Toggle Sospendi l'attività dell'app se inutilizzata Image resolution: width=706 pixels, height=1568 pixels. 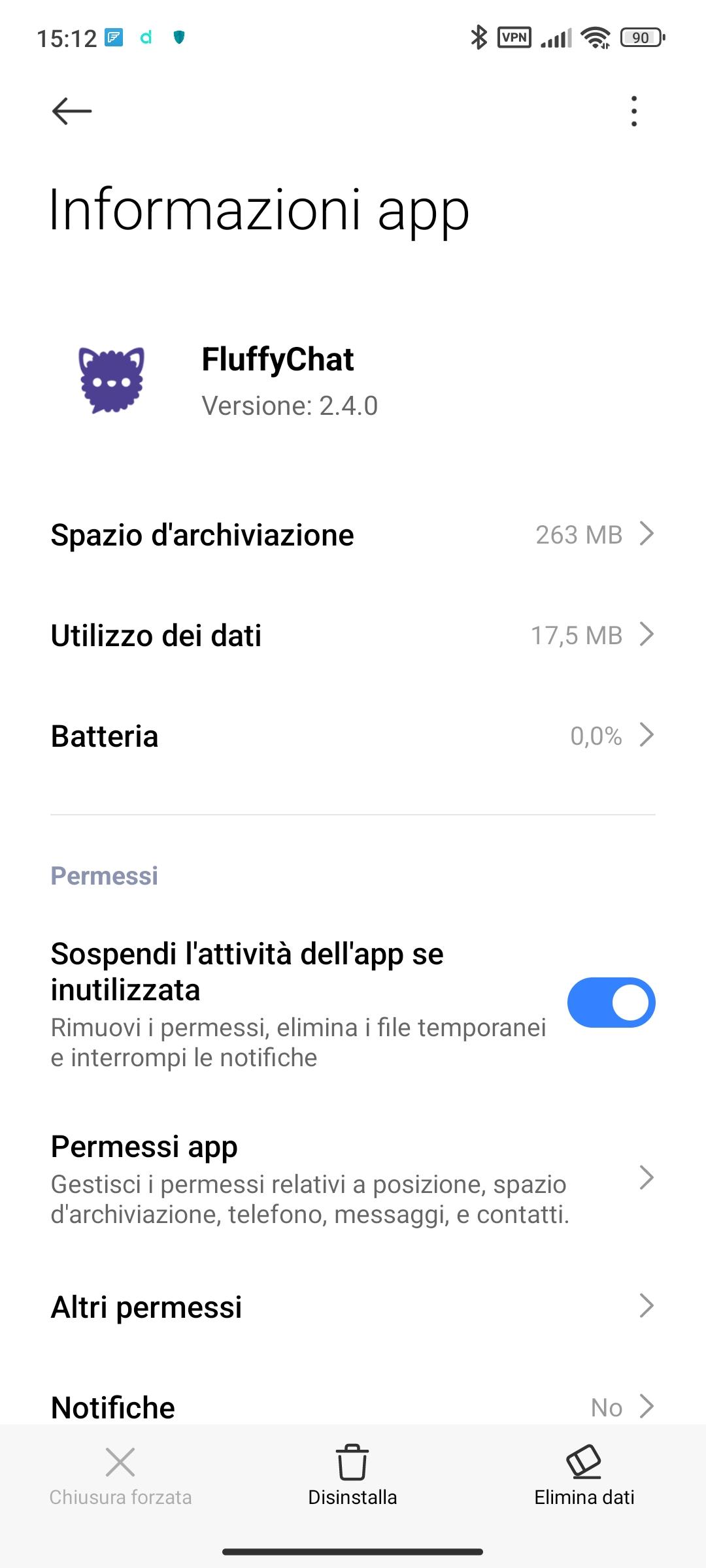[611, 1002]
